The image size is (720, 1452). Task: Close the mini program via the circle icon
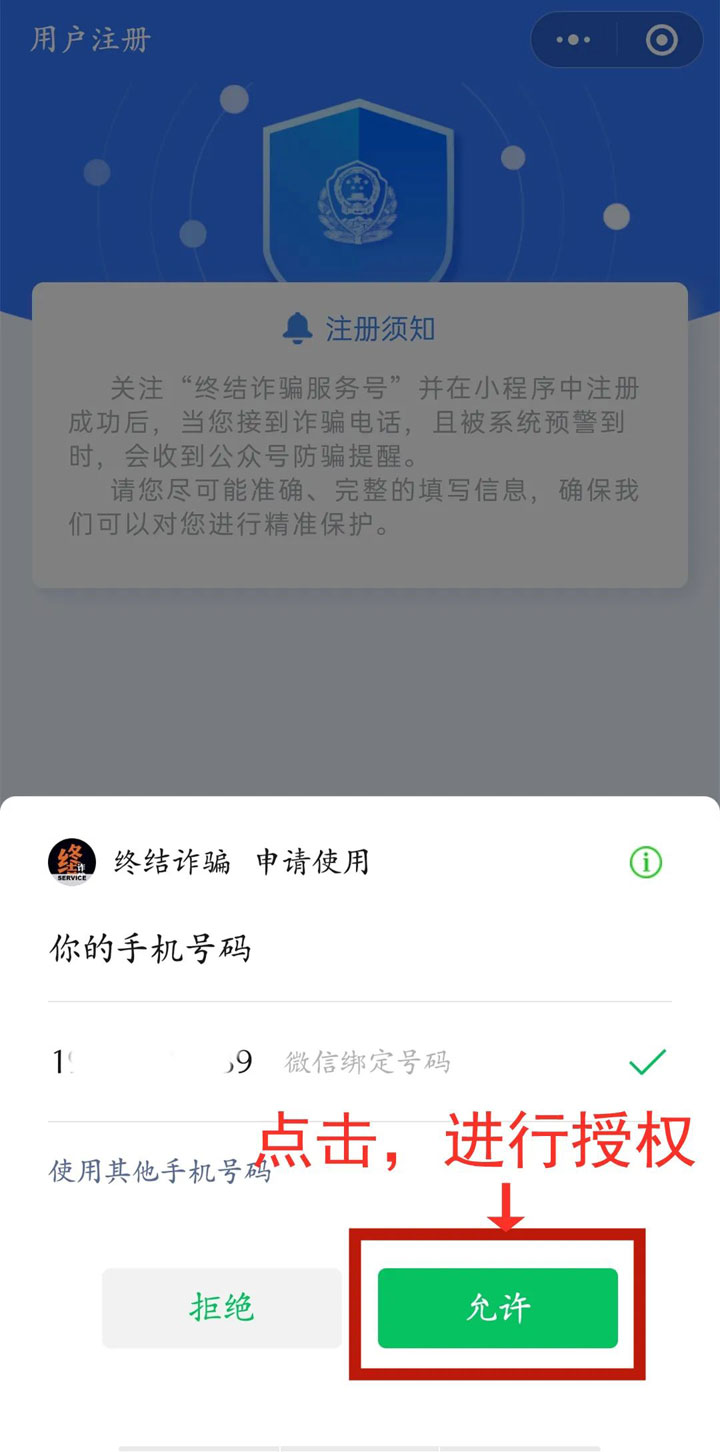coord(661,40)
